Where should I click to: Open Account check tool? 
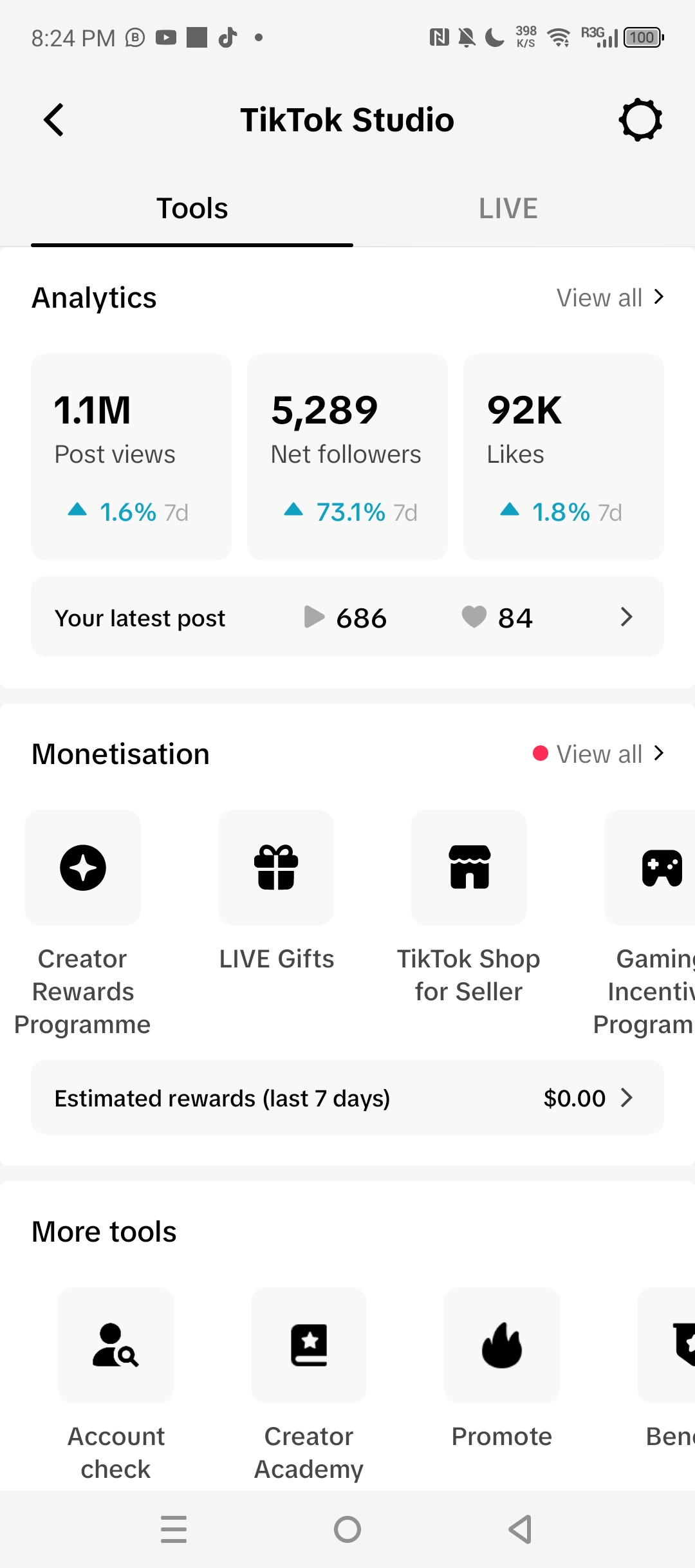click(116, 1385)
